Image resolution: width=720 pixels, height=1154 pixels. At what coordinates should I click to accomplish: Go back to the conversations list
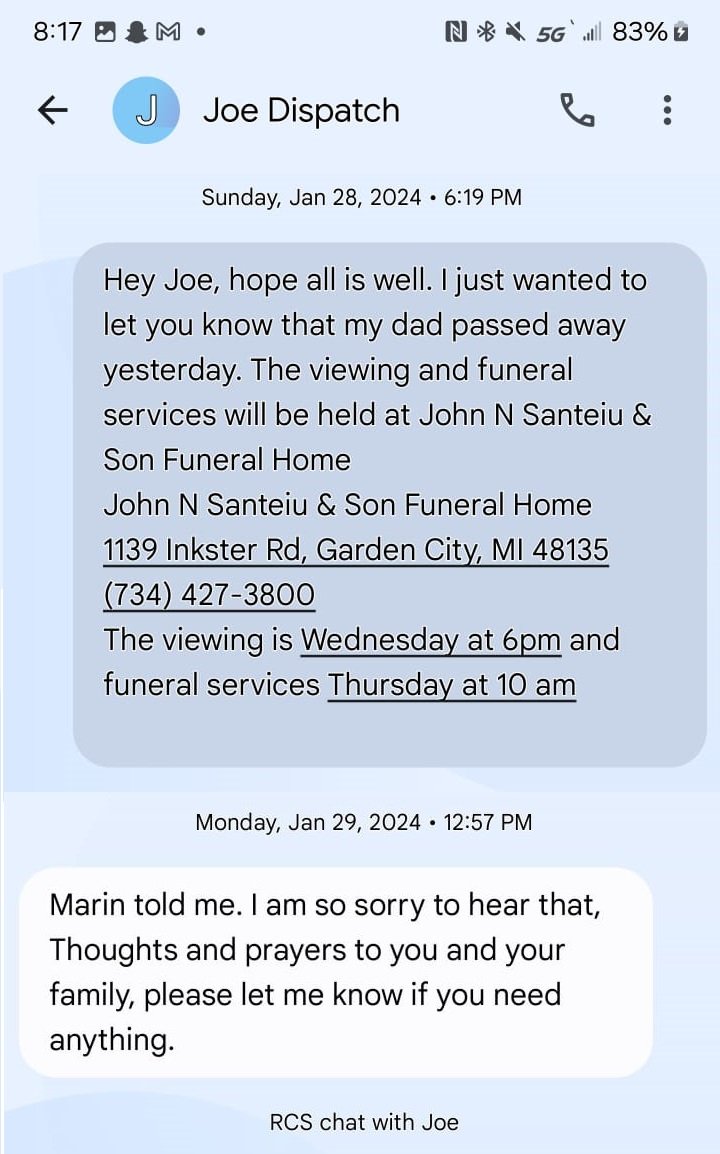click(x=52, y=110)
